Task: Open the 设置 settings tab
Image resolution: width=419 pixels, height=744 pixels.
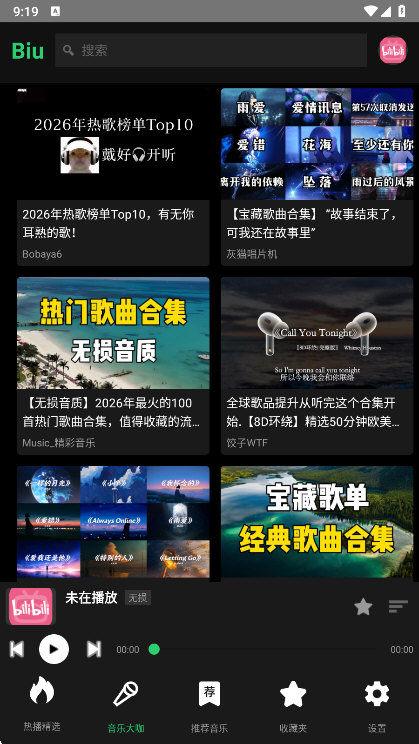Action: [x=377, y=705]
